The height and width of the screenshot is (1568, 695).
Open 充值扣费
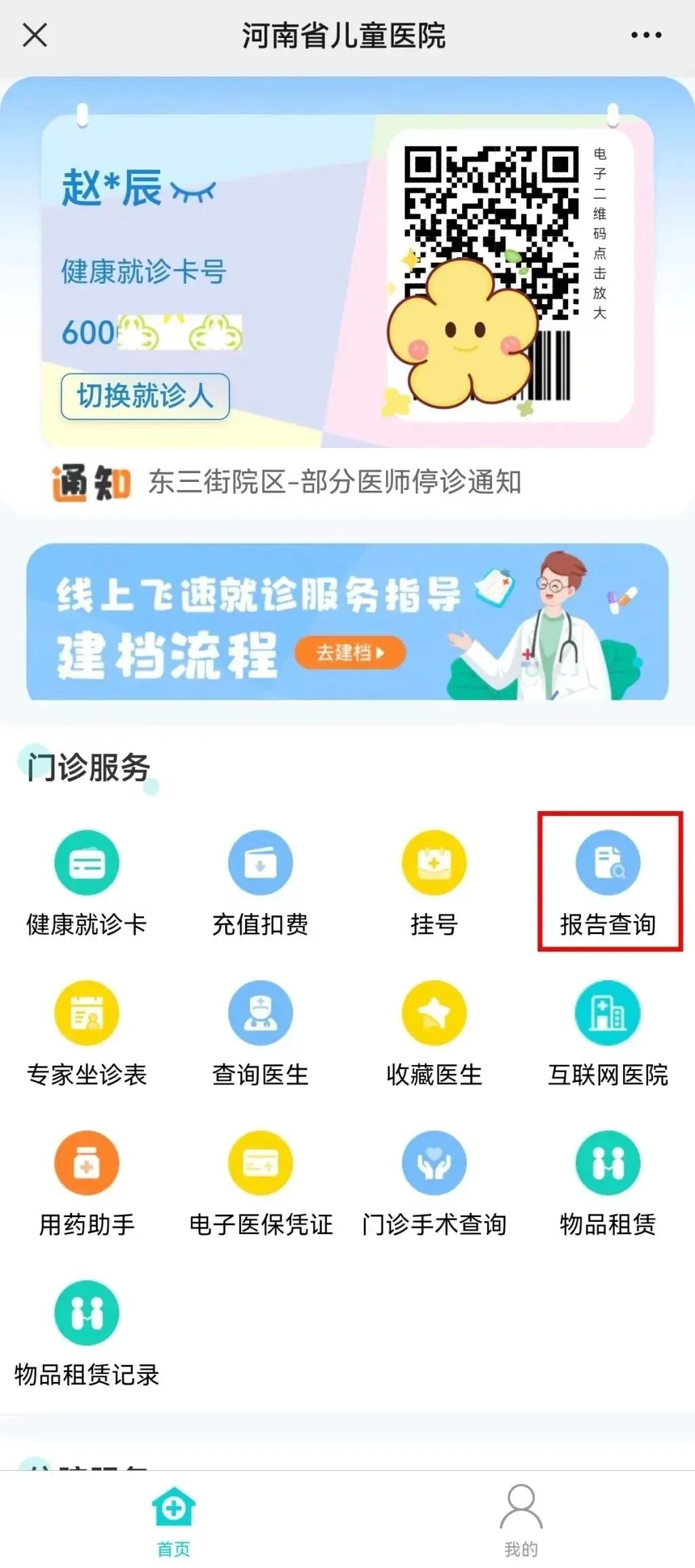coord(261,883)
